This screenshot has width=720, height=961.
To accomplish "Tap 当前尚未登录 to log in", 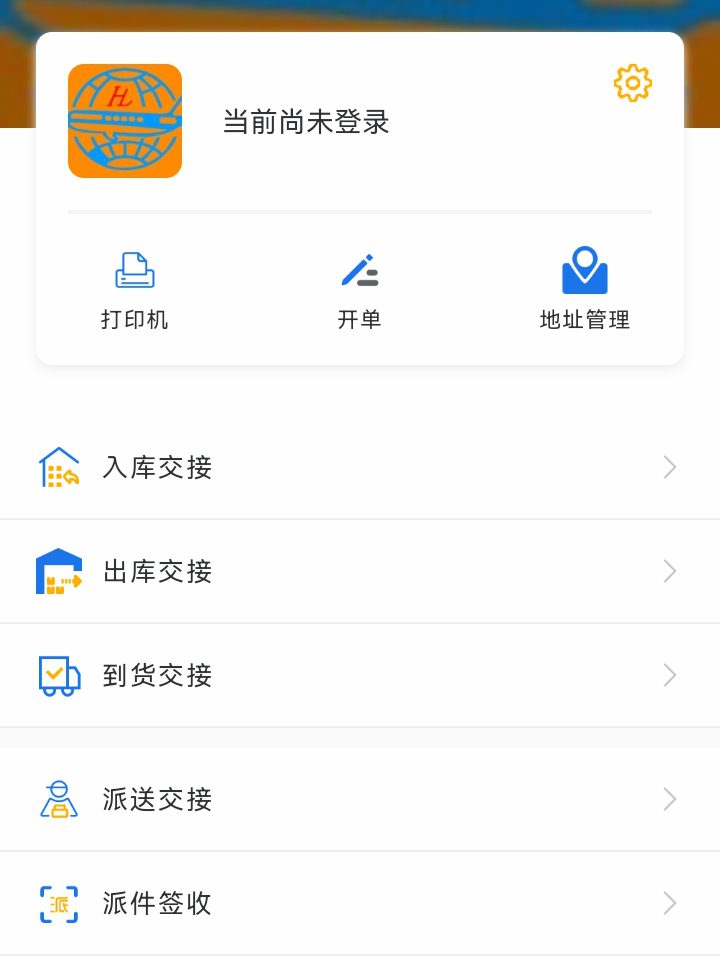I will pos(306,122).
